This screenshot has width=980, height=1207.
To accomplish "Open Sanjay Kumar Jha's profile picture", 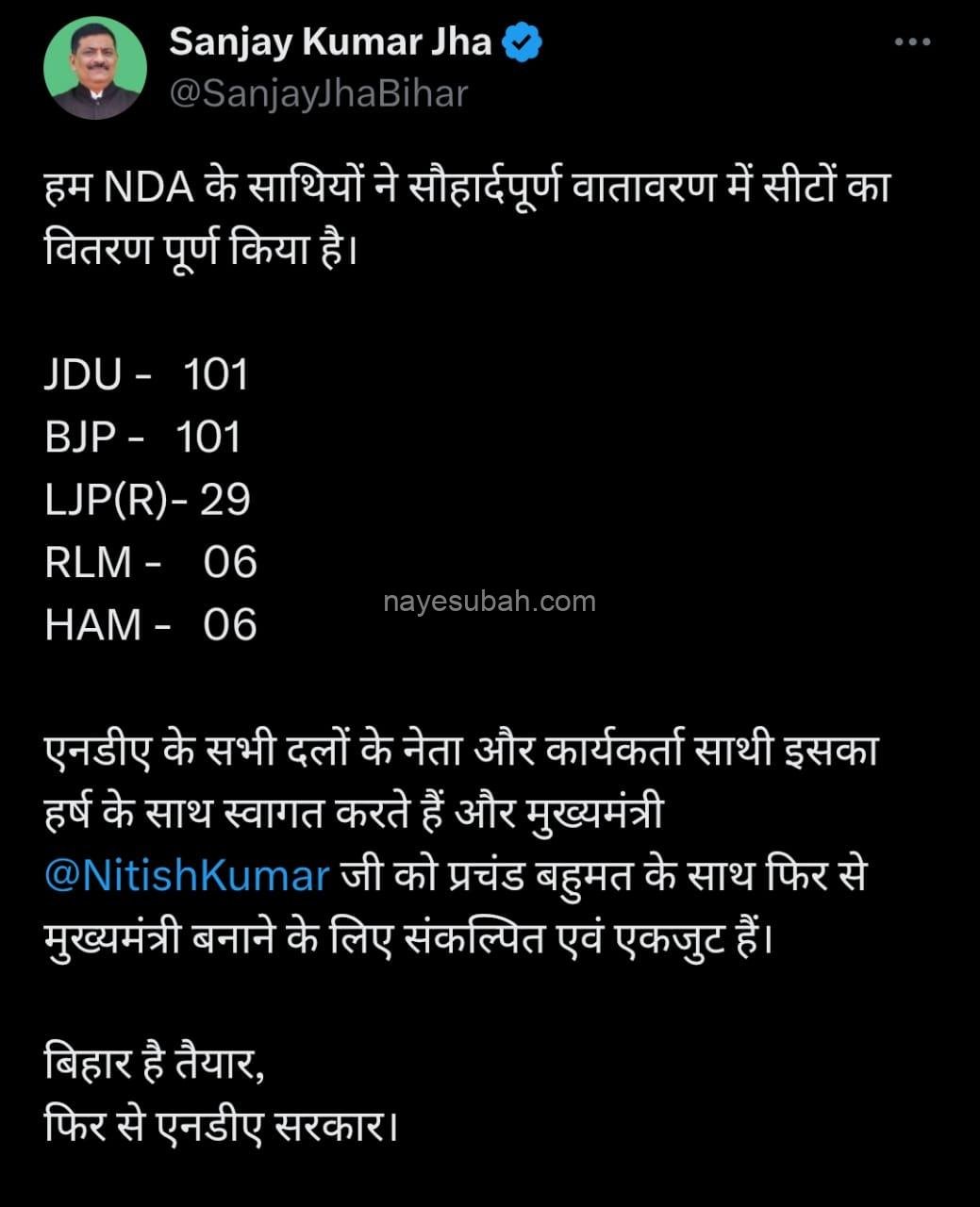I will [x=95, y=68].
